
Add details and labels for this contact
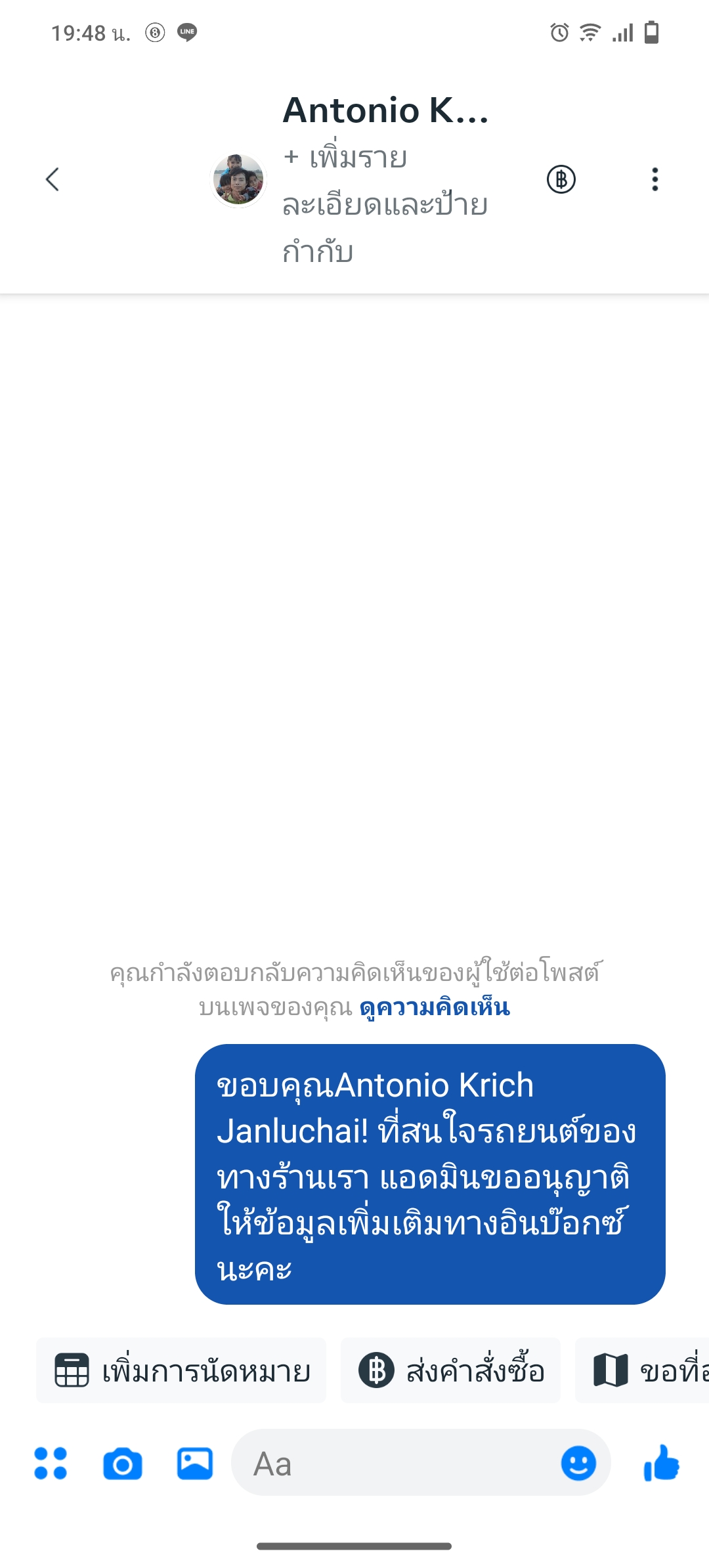[x=385, y=205]
